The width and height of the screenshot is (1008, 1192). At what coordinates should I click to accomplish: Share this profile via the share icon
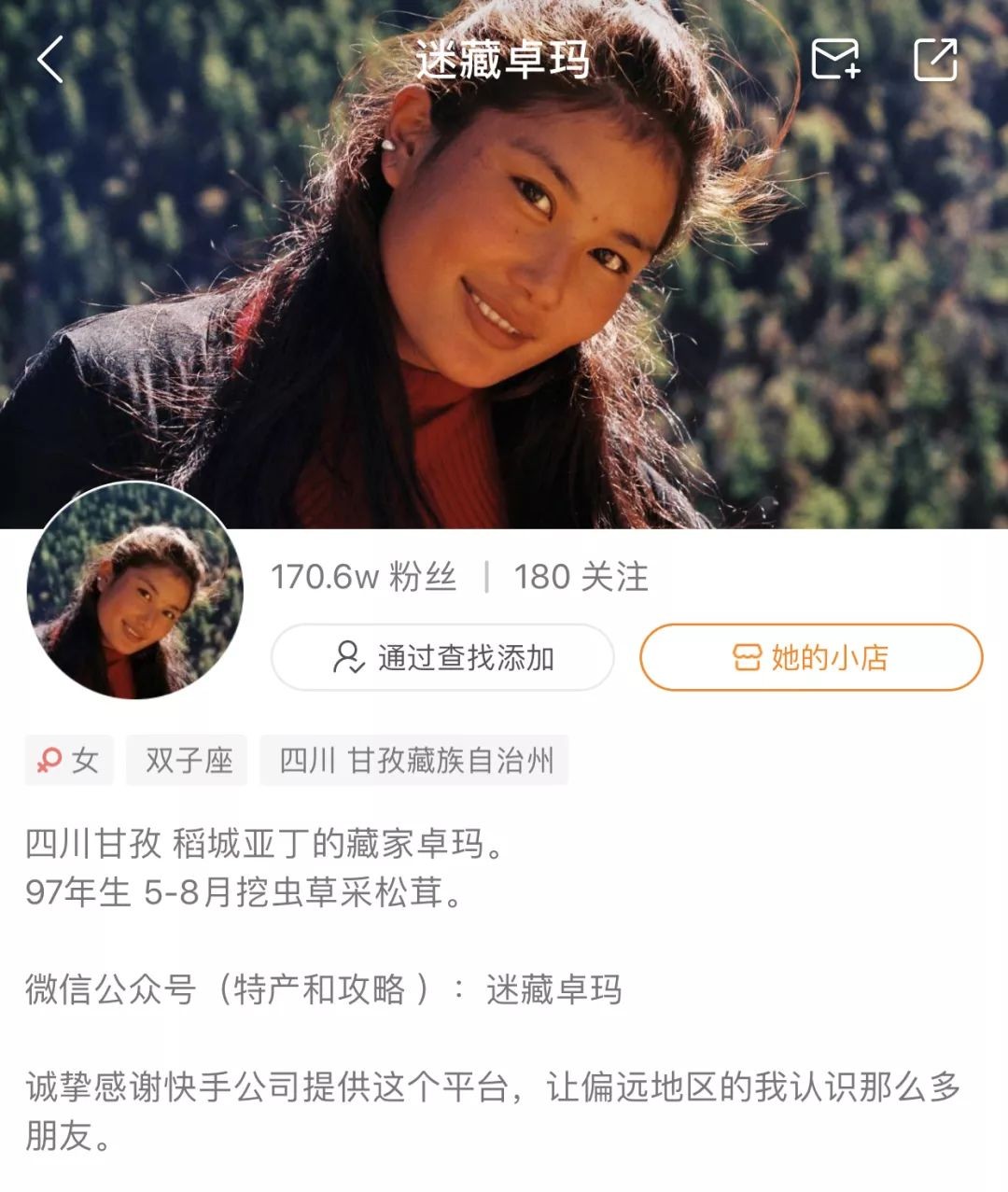(935, 60)
